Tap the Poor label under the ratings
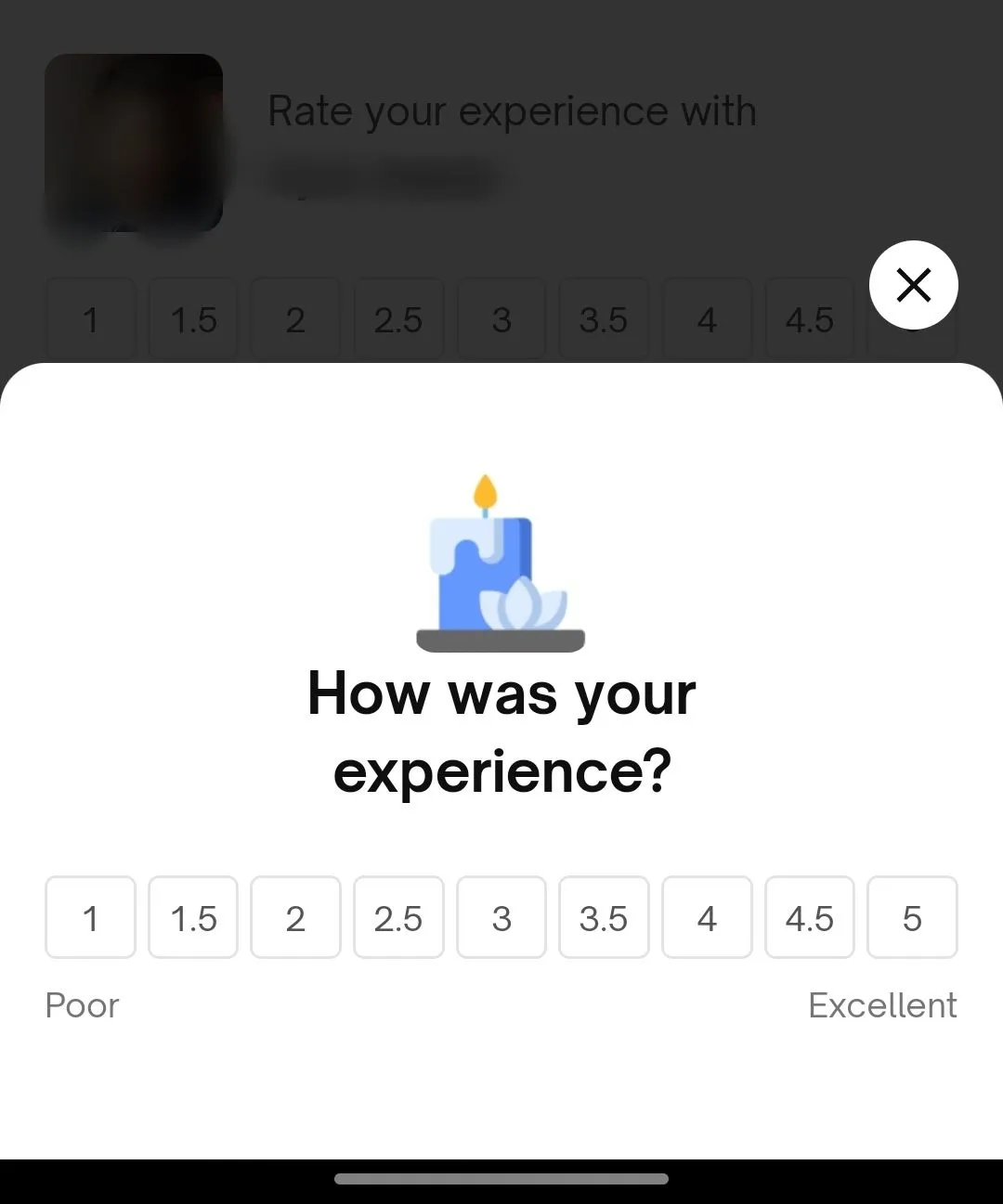Screen dimensions: 1003x1204 82,1005
